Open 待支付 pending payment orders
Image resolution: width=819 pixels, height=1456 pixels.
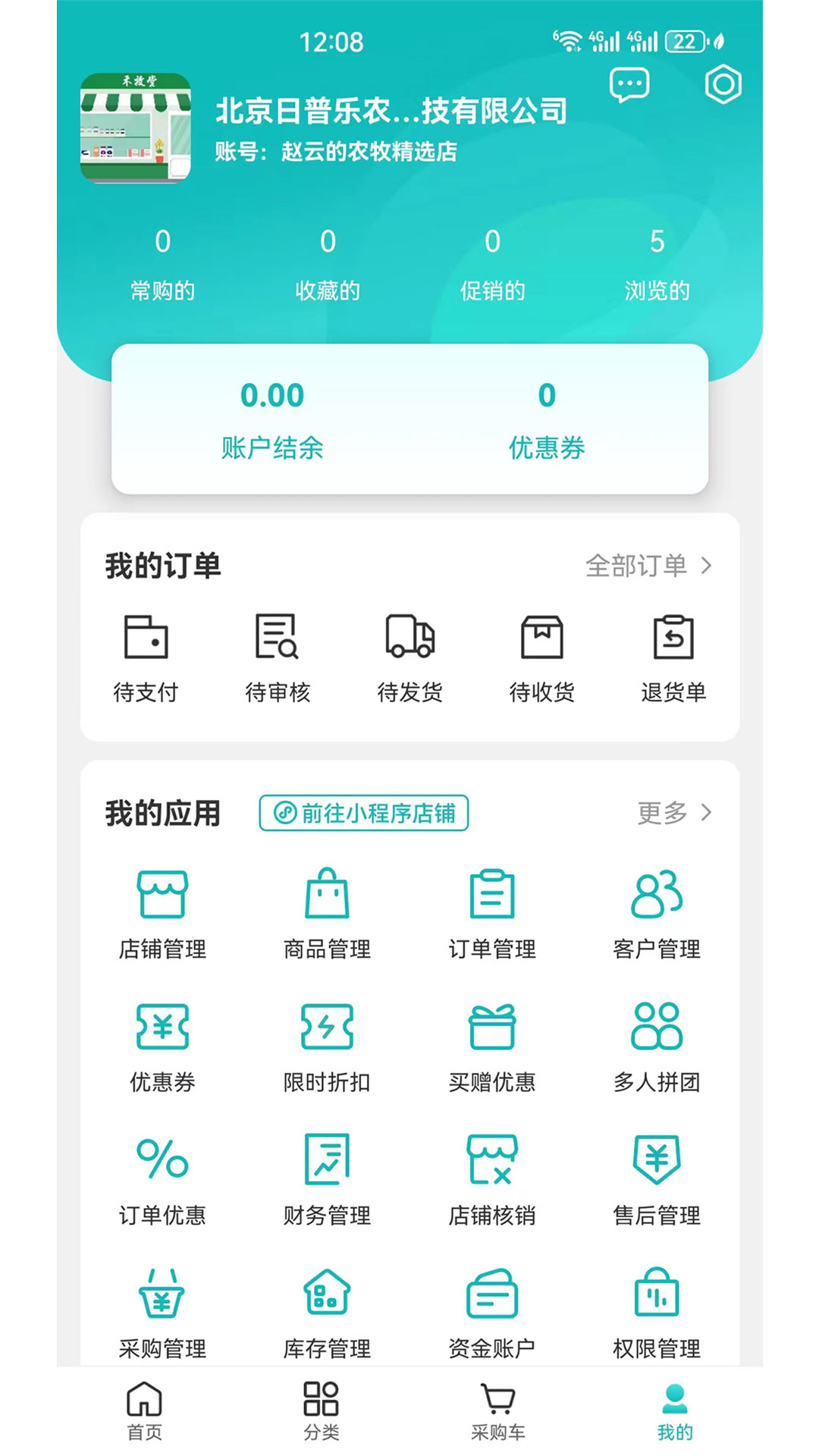click(x=146, y=657)
